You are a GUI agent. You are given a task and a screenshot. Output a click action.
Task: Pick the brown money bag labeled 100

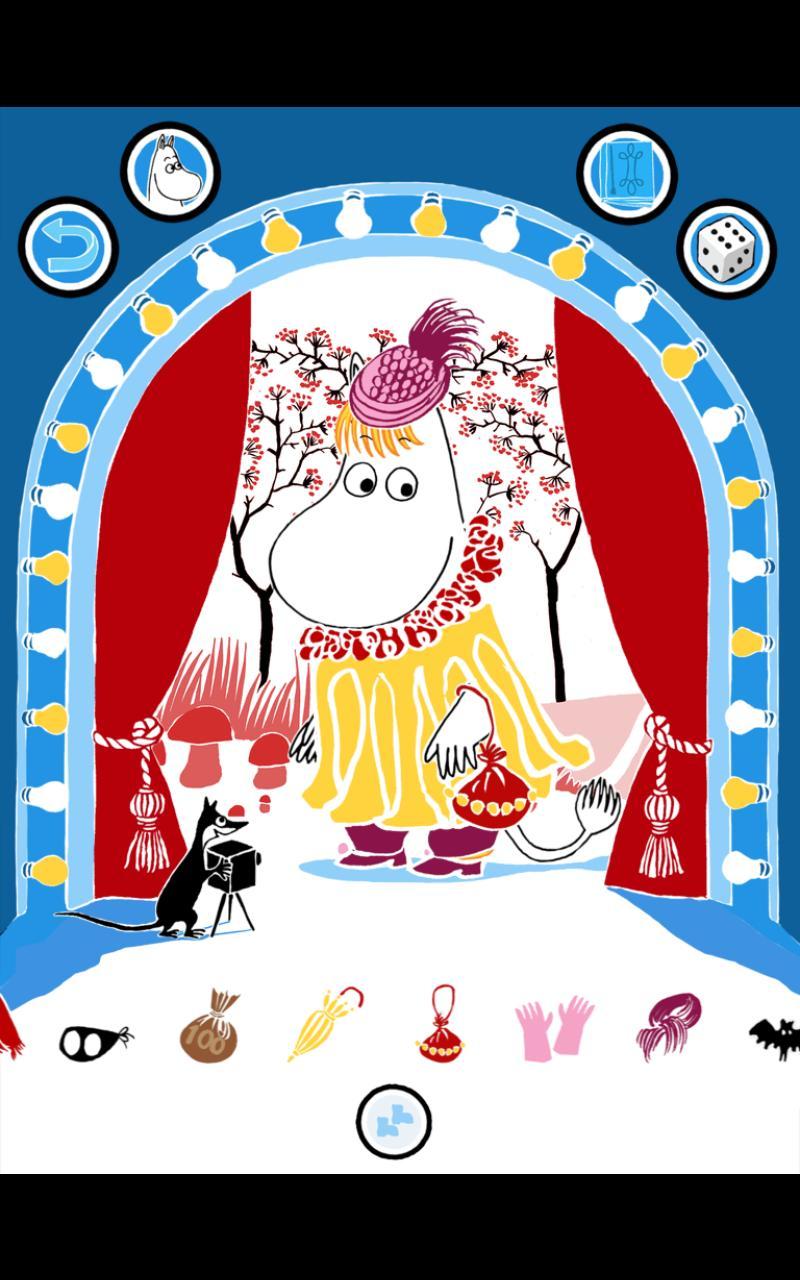[205, 1038]
